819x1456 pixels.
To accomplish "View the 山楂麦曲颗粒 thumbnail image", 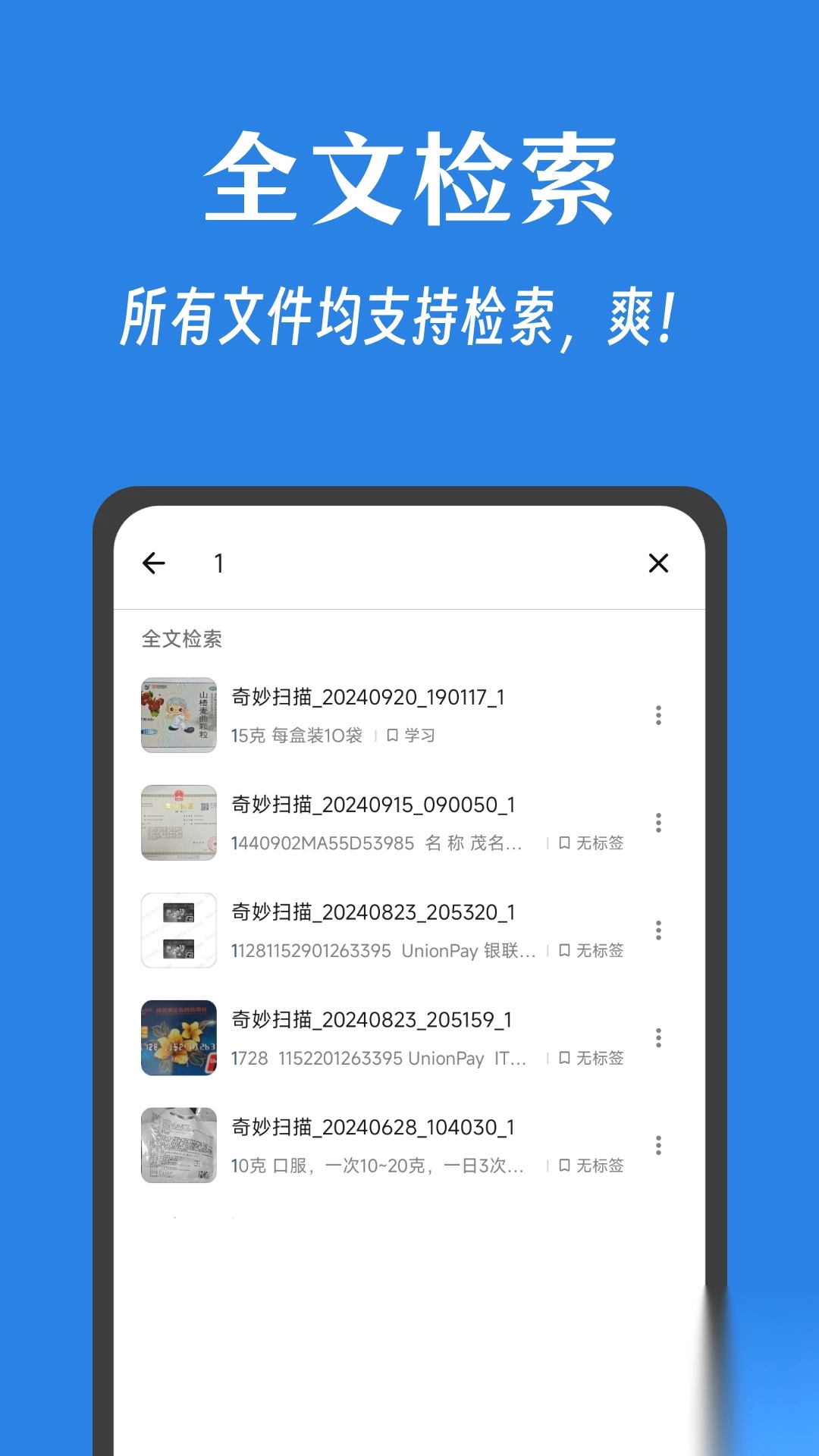I will 178,716.
